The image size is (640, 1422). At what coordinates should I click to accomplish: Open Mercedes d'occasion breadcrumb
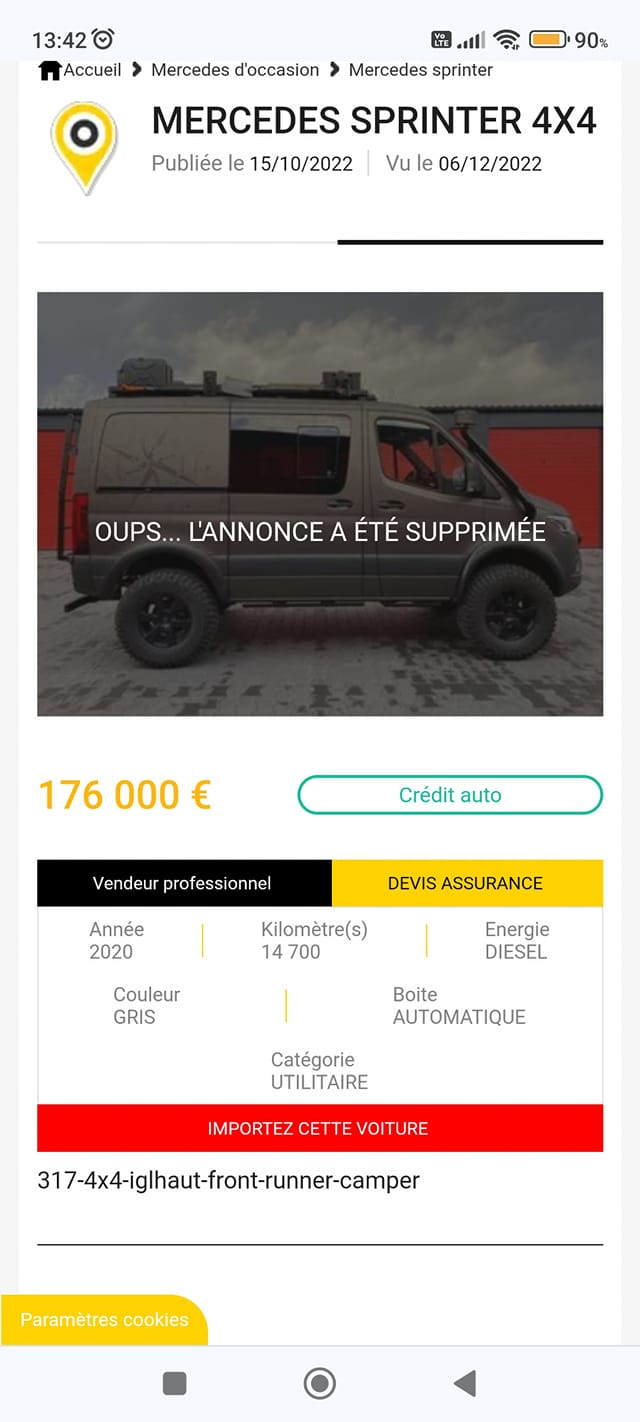click(x=234, y=70)
